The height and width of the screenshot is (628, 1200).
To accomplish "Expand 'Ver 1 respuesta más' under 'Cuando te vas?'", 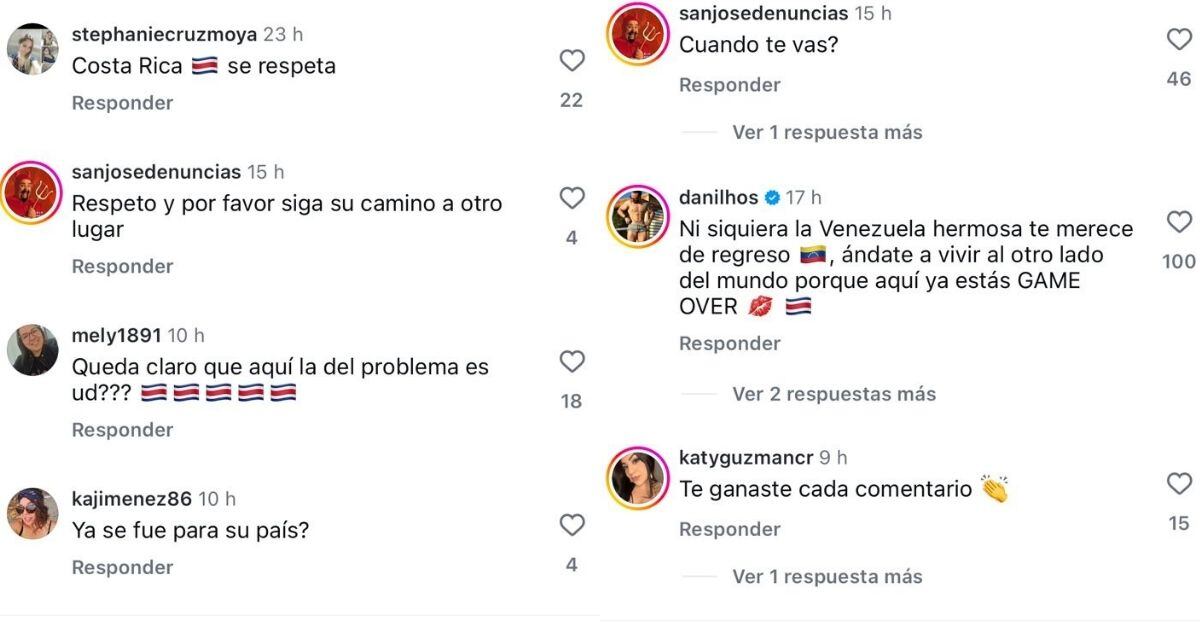I will 827,132.
